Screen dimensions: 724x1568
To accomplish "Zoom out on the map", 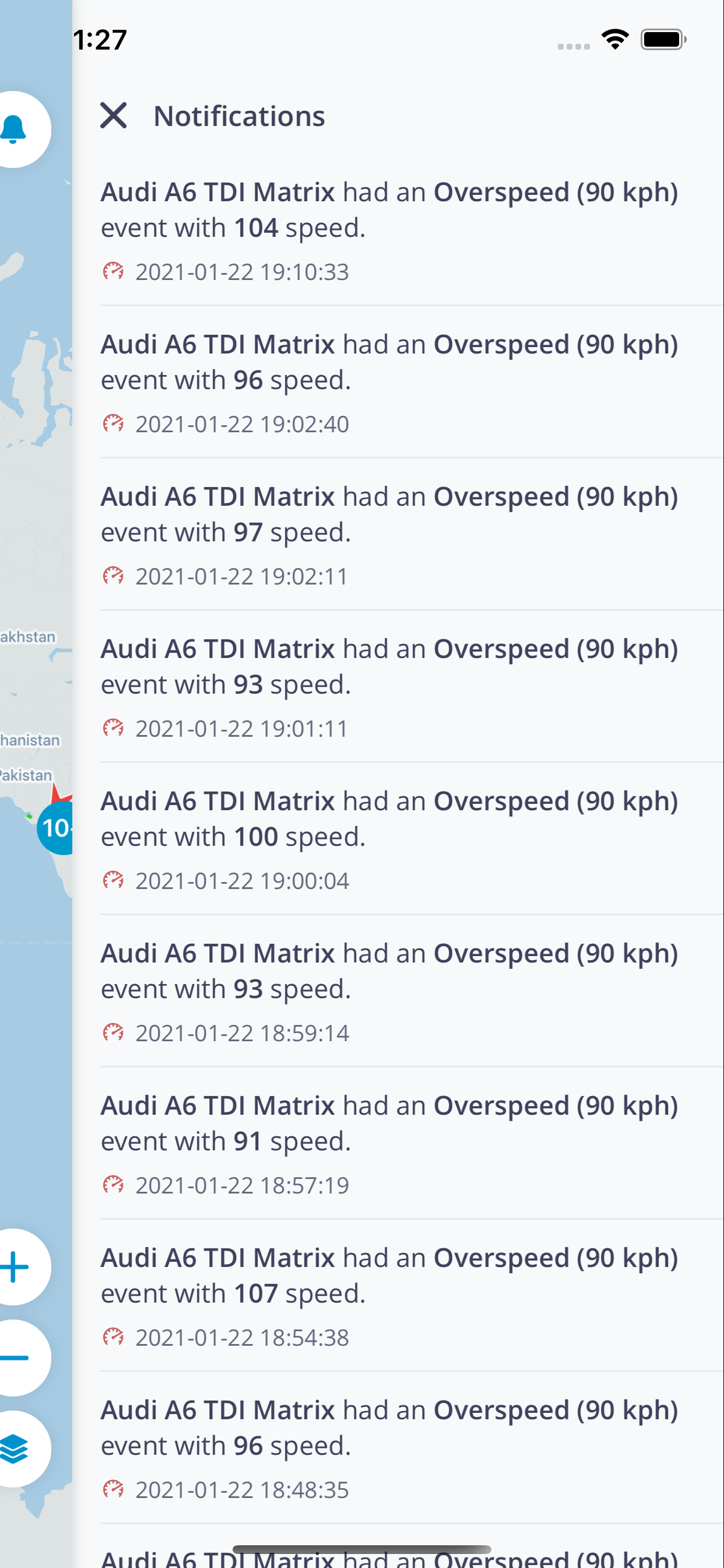I will (18, 1358).
